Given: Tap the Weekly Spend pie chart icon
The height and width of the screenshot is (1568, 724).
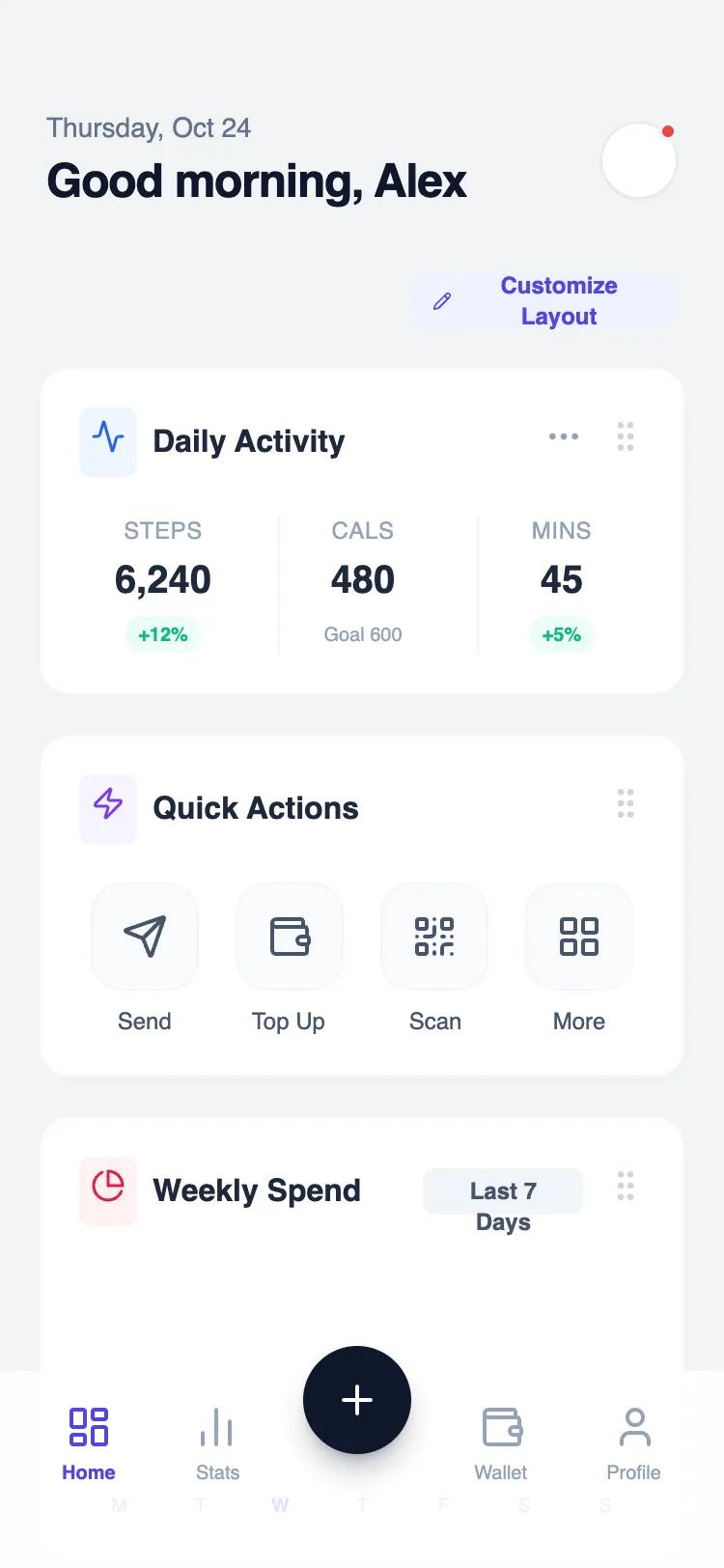Looking at the screenshot, I should click(x=108, y=1190).
